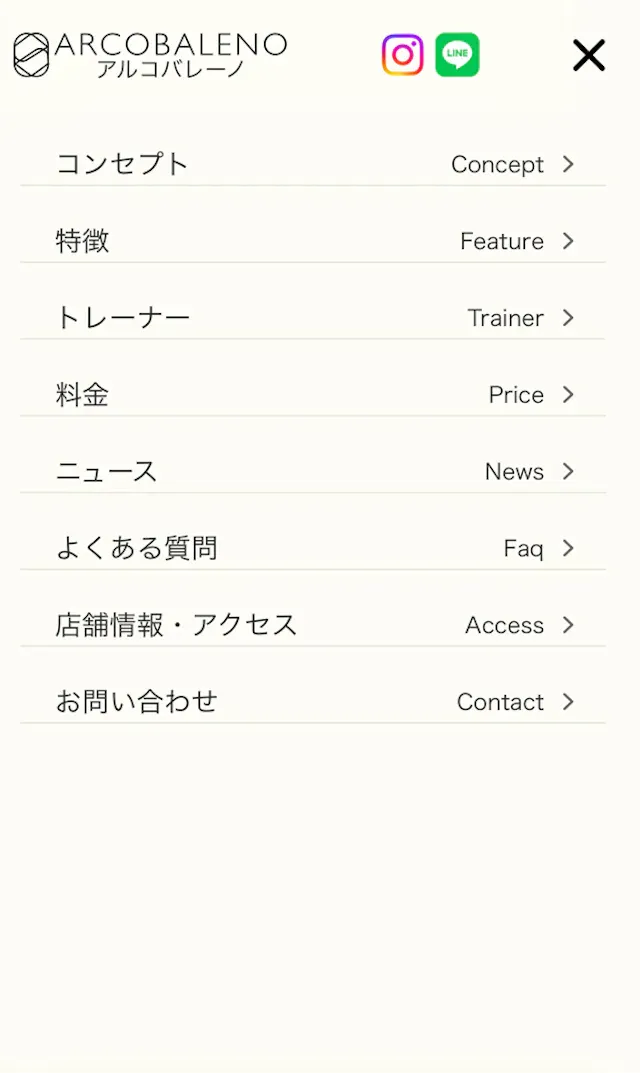Open the コンセプト Concept page
This screenshot has height=1073, width=640.
[x=313, y=164]
